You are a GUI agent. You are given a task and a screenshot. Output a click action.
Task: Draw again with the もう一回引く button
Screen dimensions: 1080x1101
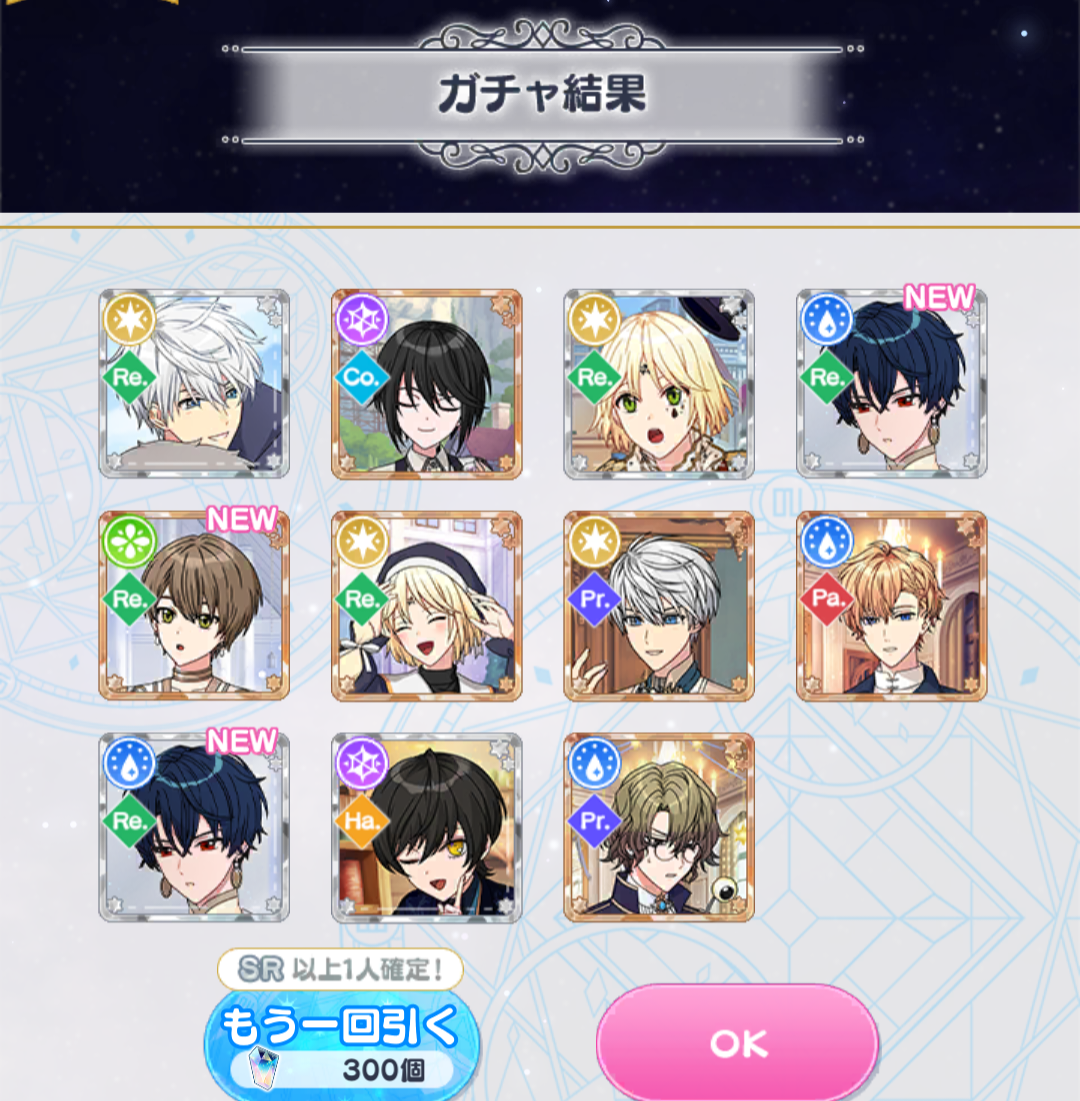point(341,1041)
